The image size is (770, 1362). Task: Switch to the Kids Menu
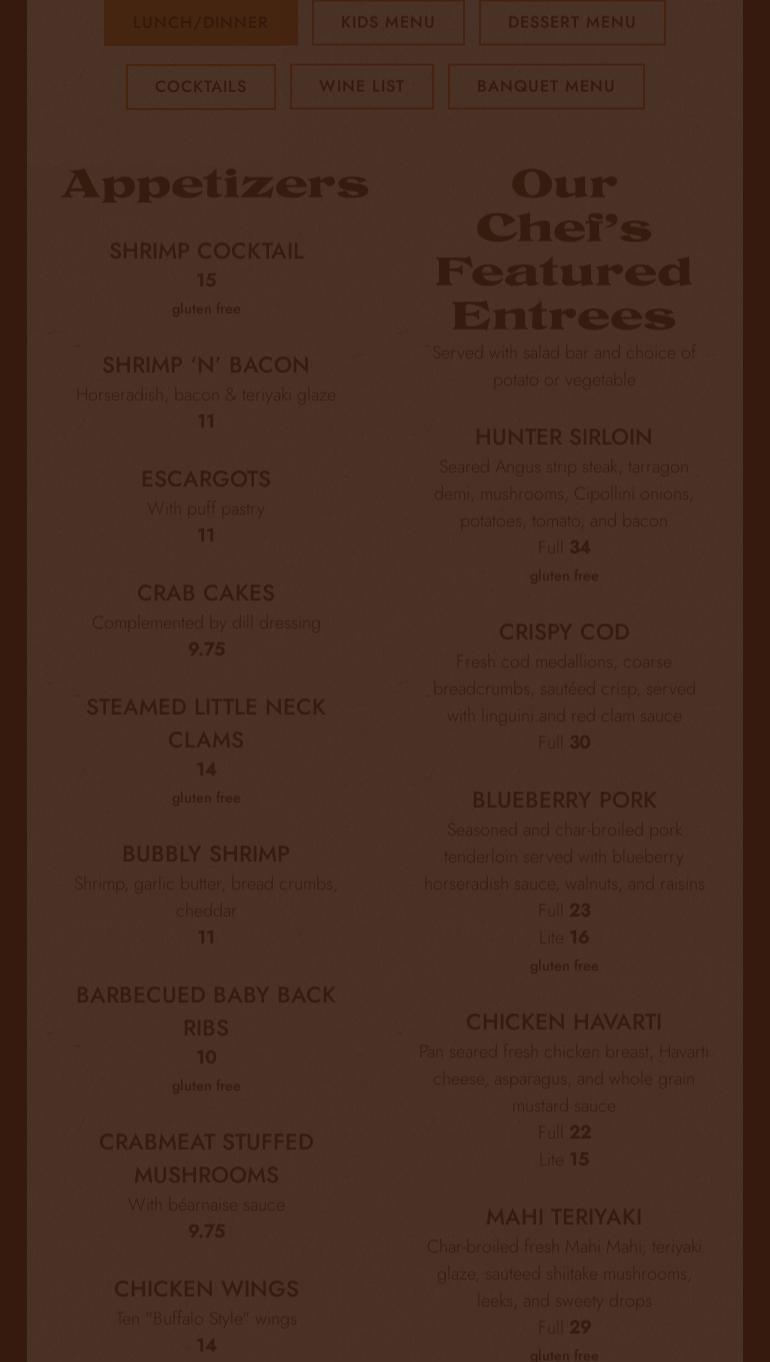388,22
